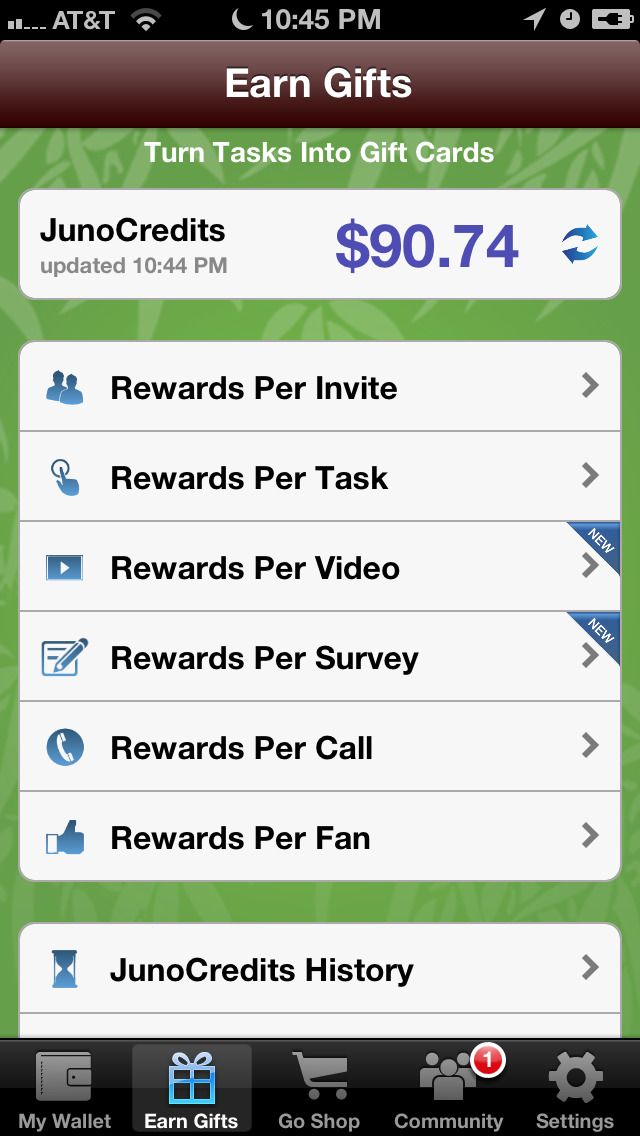Open Rewards Per Survey
This screenshot has height=1136, width=640.
(x=320, y=658)
